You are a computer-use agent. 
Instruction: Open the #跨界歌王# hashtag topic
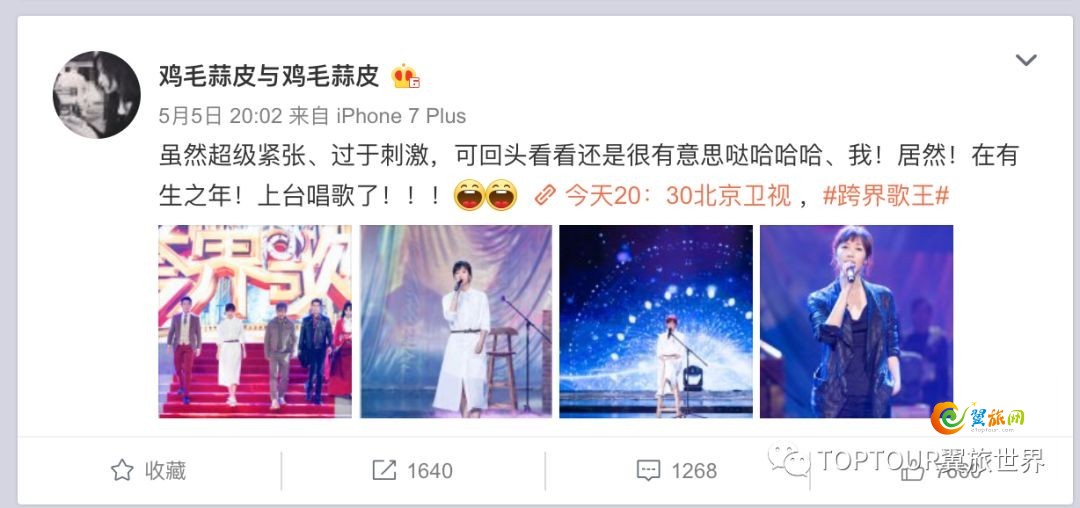click(x=885, y=194)
